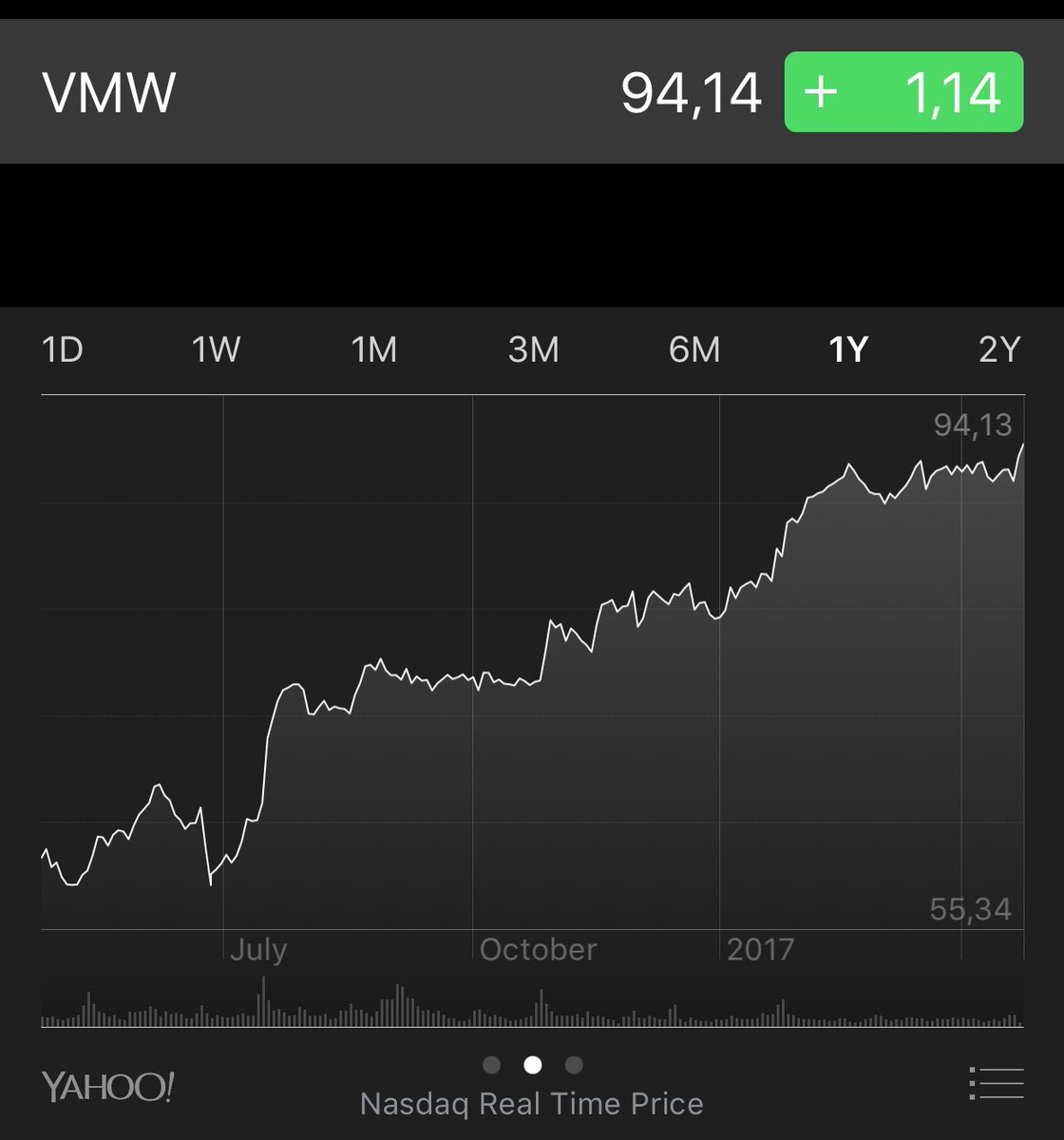Toggle the green +1,14 change badge

902,92
